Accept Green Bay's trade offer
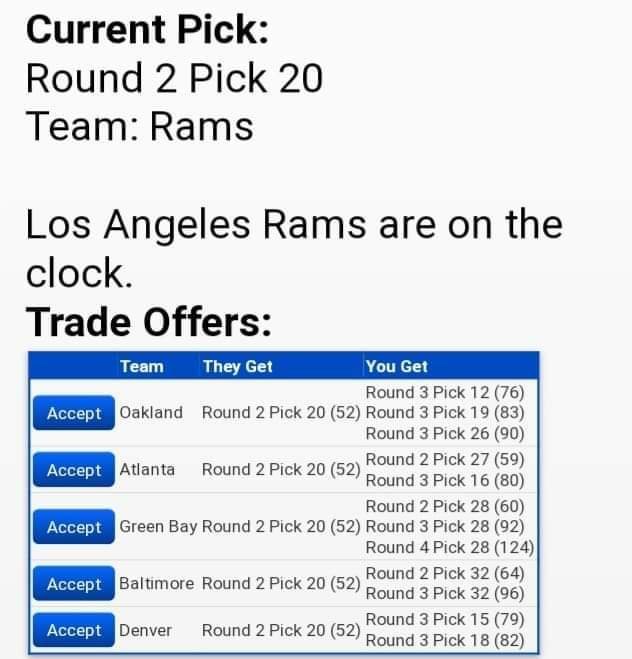 [74, 527]
